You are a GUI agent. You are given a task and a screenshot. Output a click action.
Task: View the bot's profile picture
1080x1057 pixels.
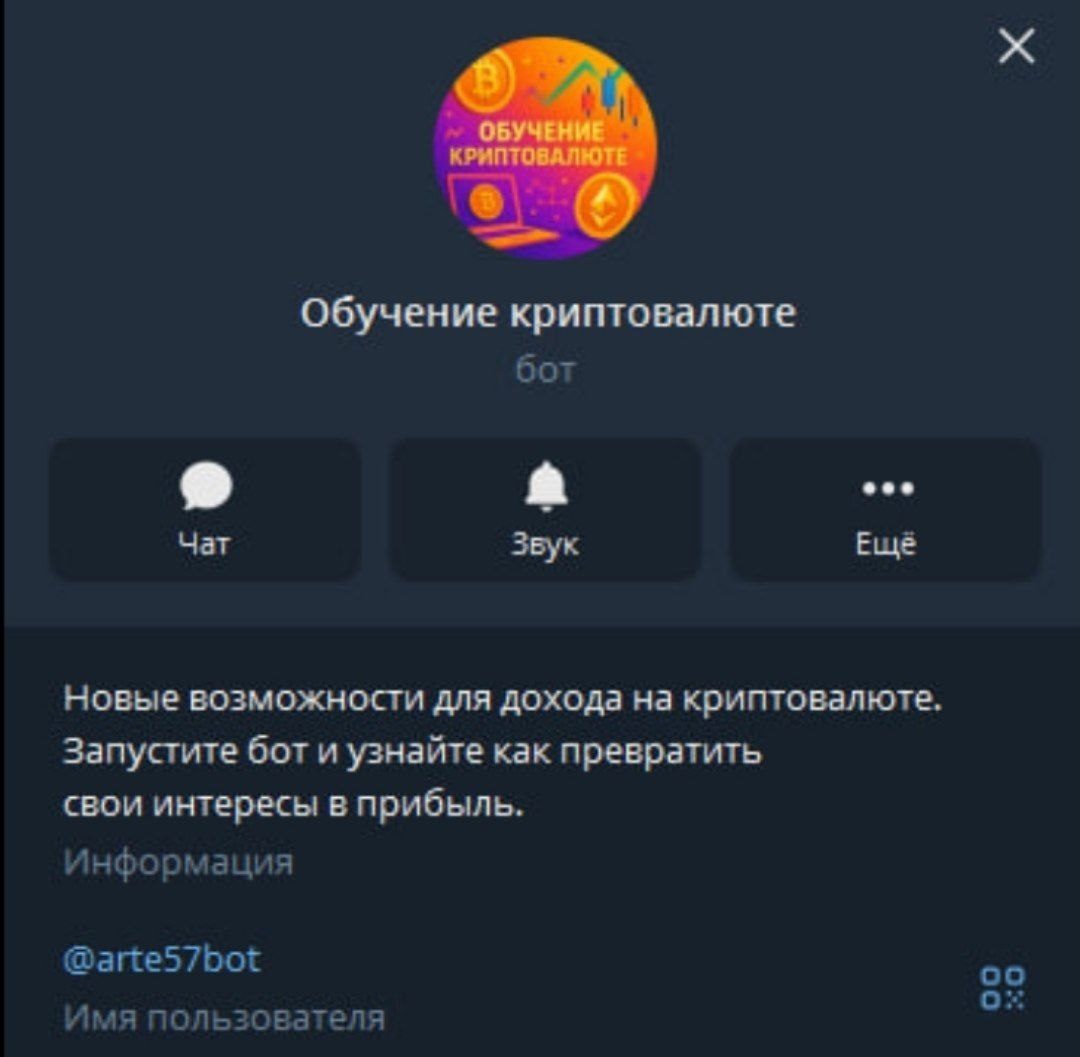coord(545,148)
